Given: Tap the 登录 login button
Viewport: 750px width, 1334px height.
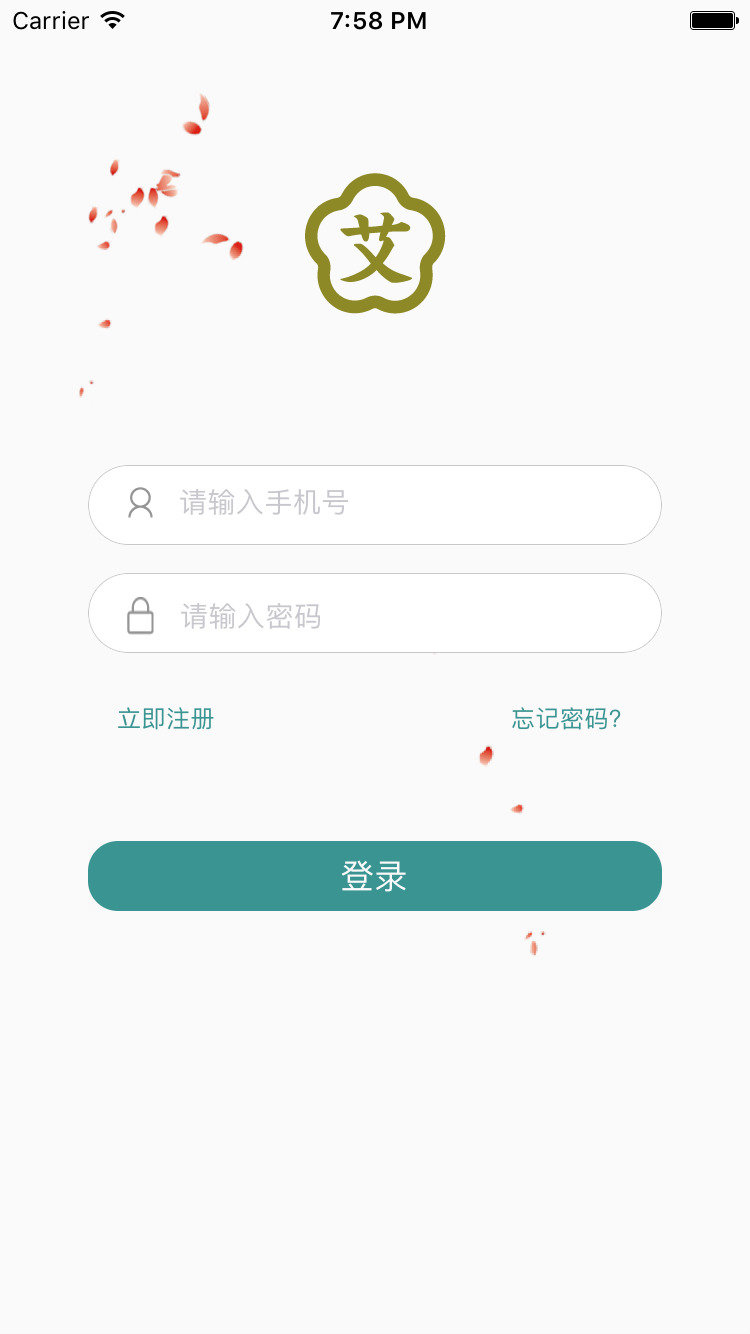Looking at the screenshot, I should click(x=375, y=876).
